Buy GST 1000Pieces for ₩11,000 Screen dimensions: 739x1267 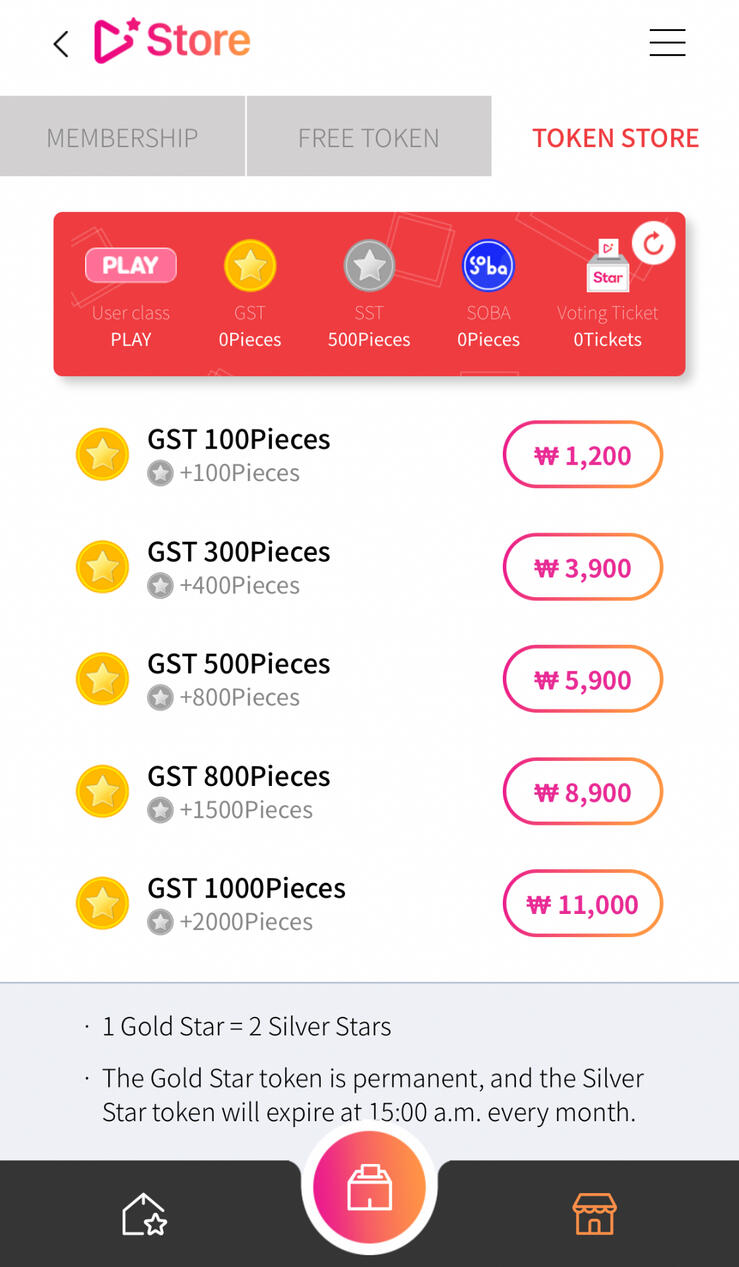coord(582,904)
